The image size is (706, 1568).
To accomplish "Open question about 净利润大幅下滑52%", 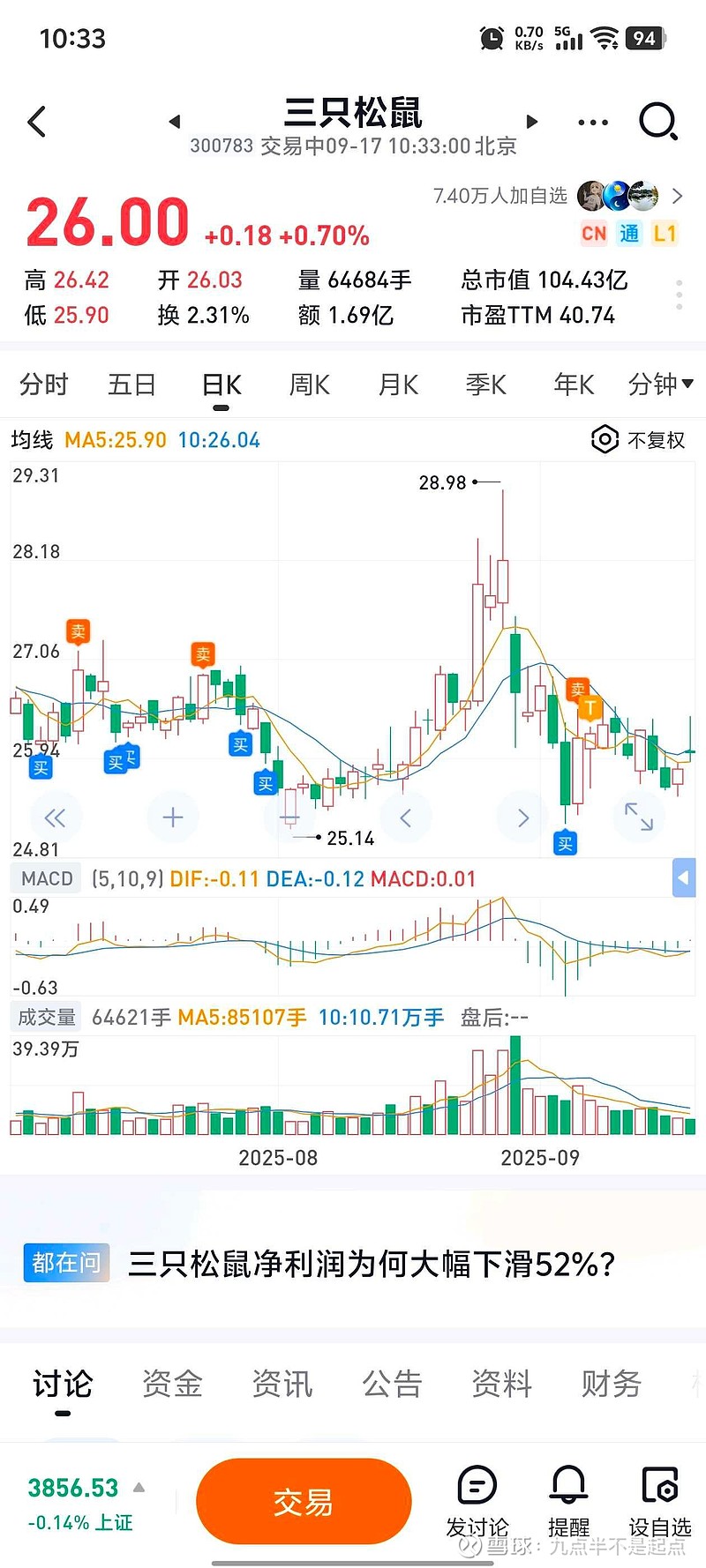I will point(371,1264).
